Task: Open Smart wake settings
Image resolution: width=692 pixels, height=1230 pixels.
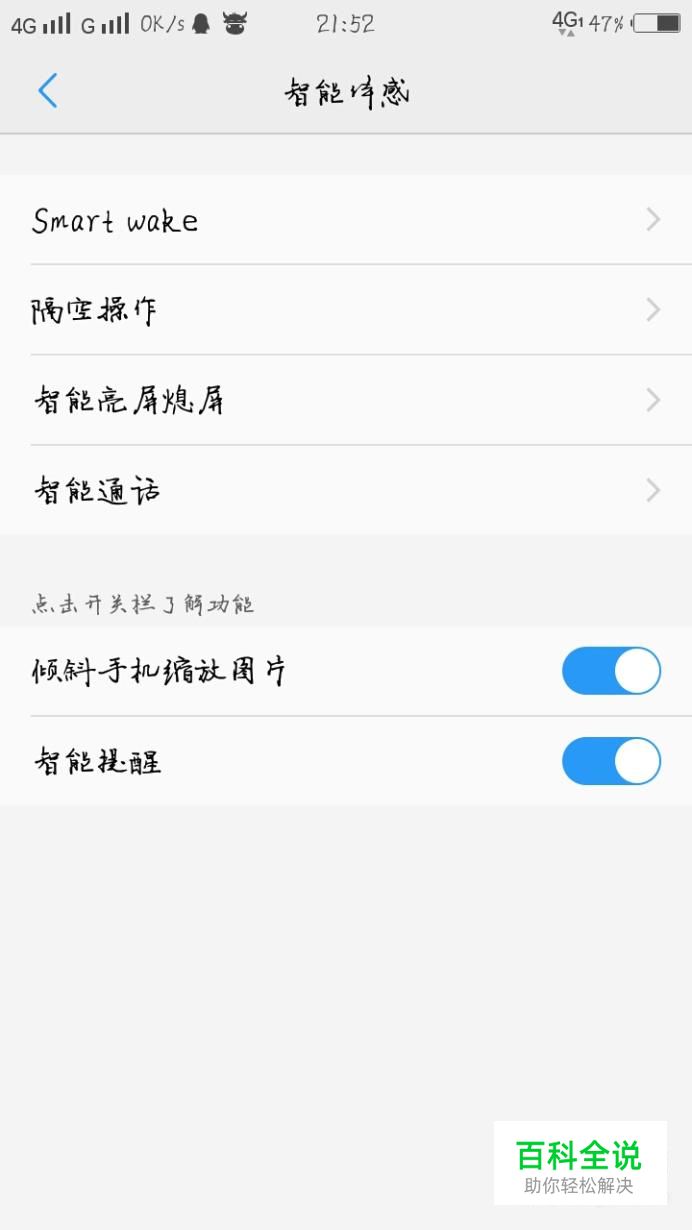Action: [345, 220]
